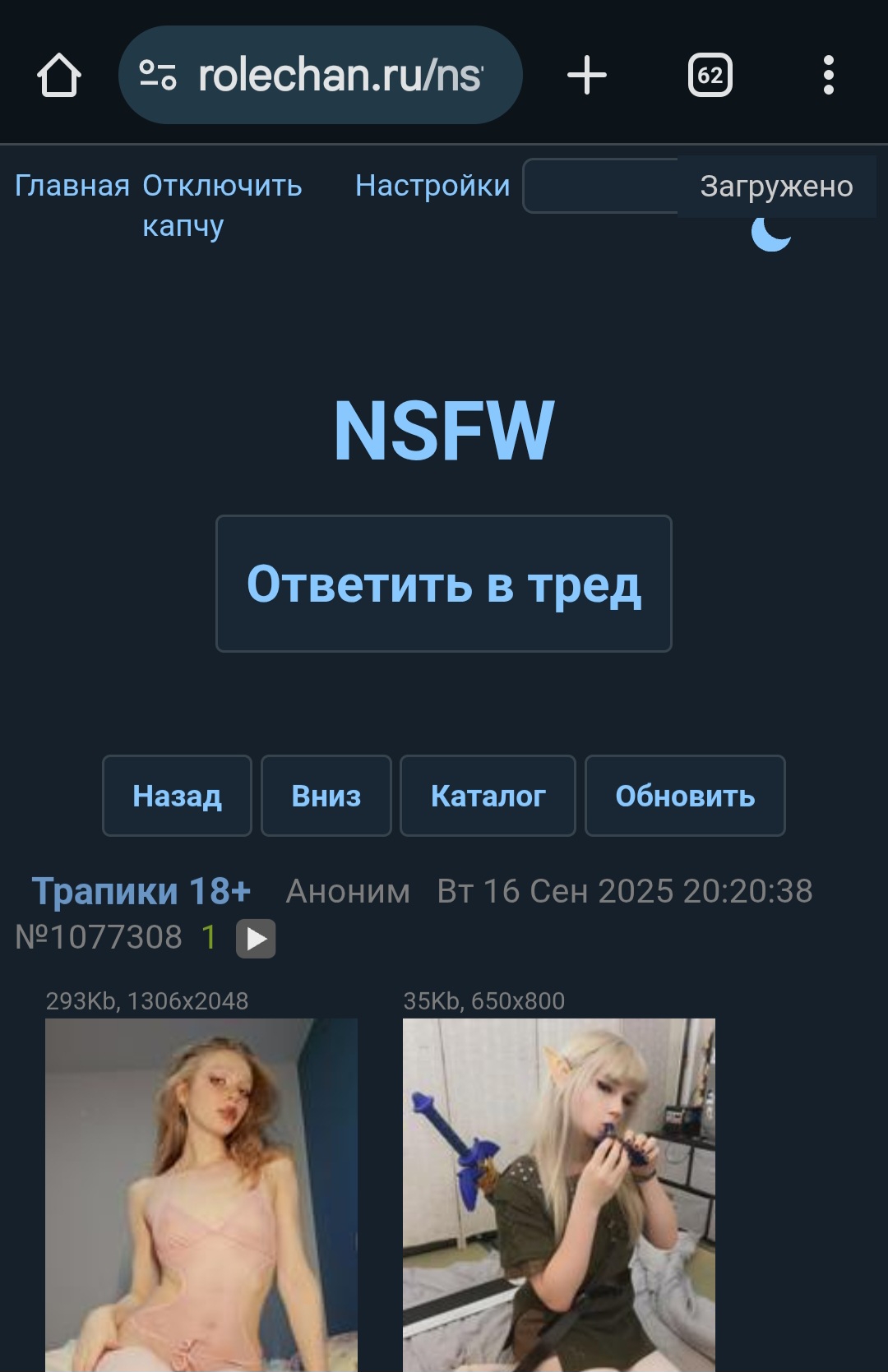Focus the text field beside Настройки
This screenshot has height=1372, width=888.
coord(600,186)
